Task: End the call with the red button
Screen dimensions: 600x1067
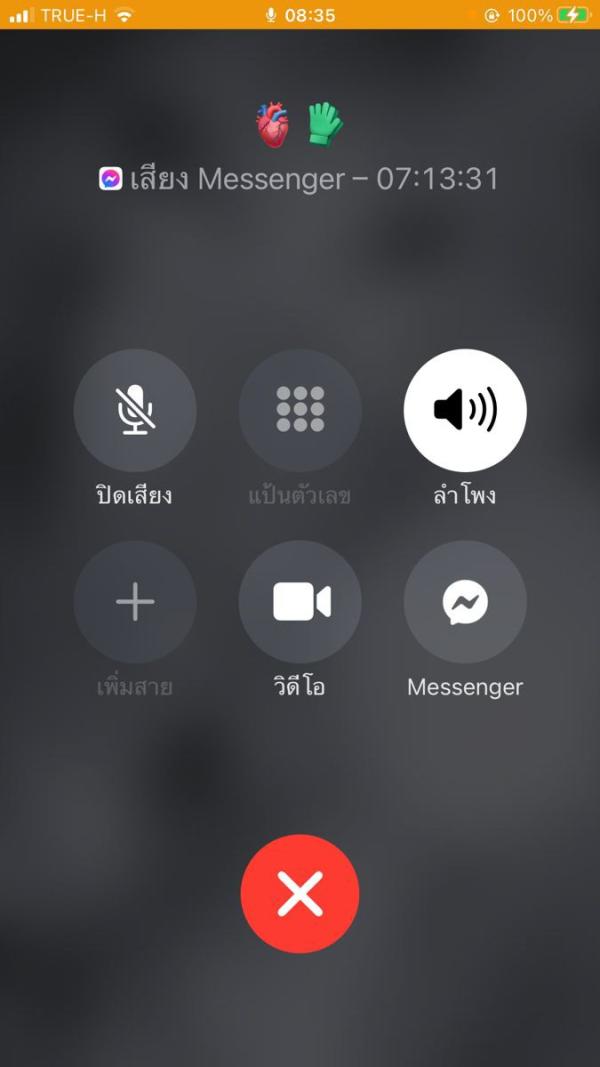Action: pos(300,893)
